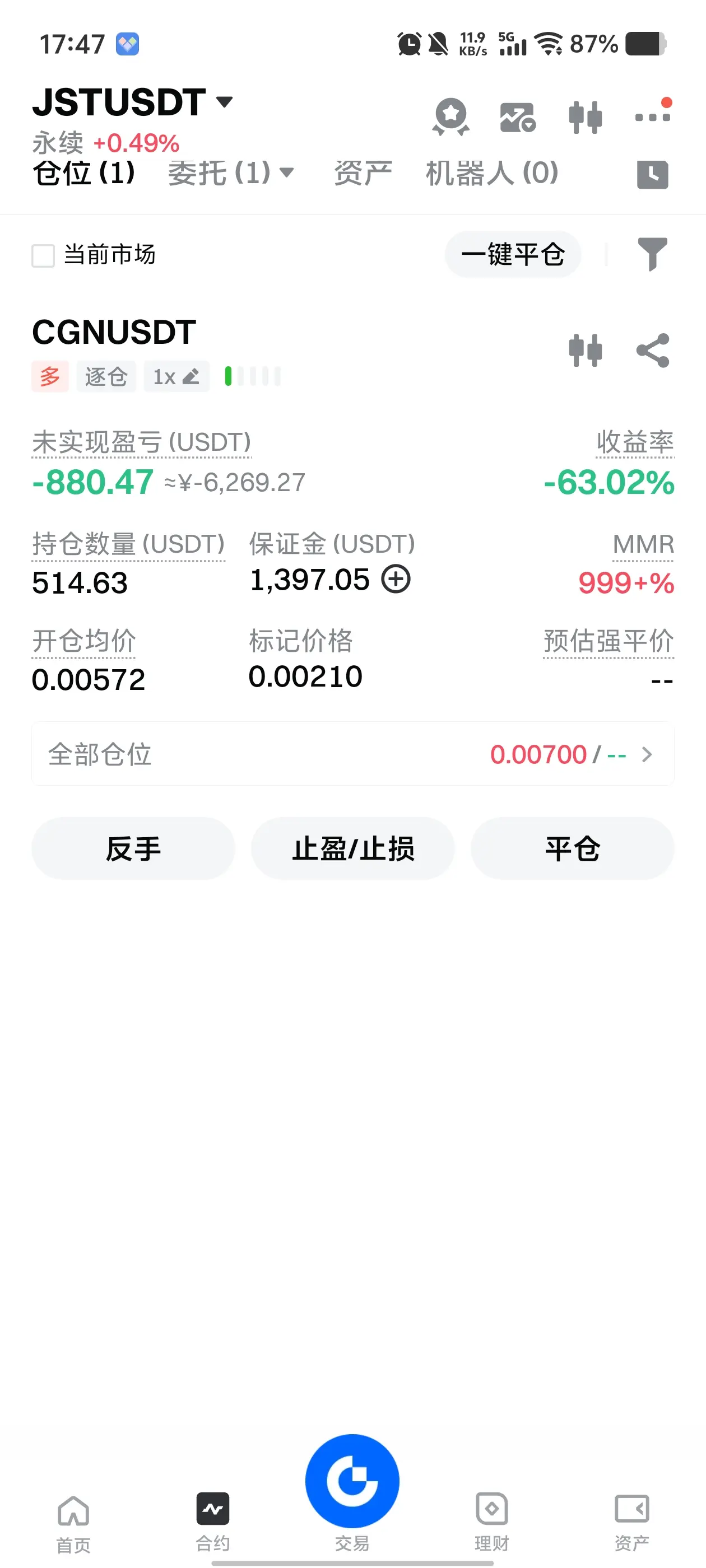
Task: Open the 全部仓位 TP/SL row
Action: point(352,754)
